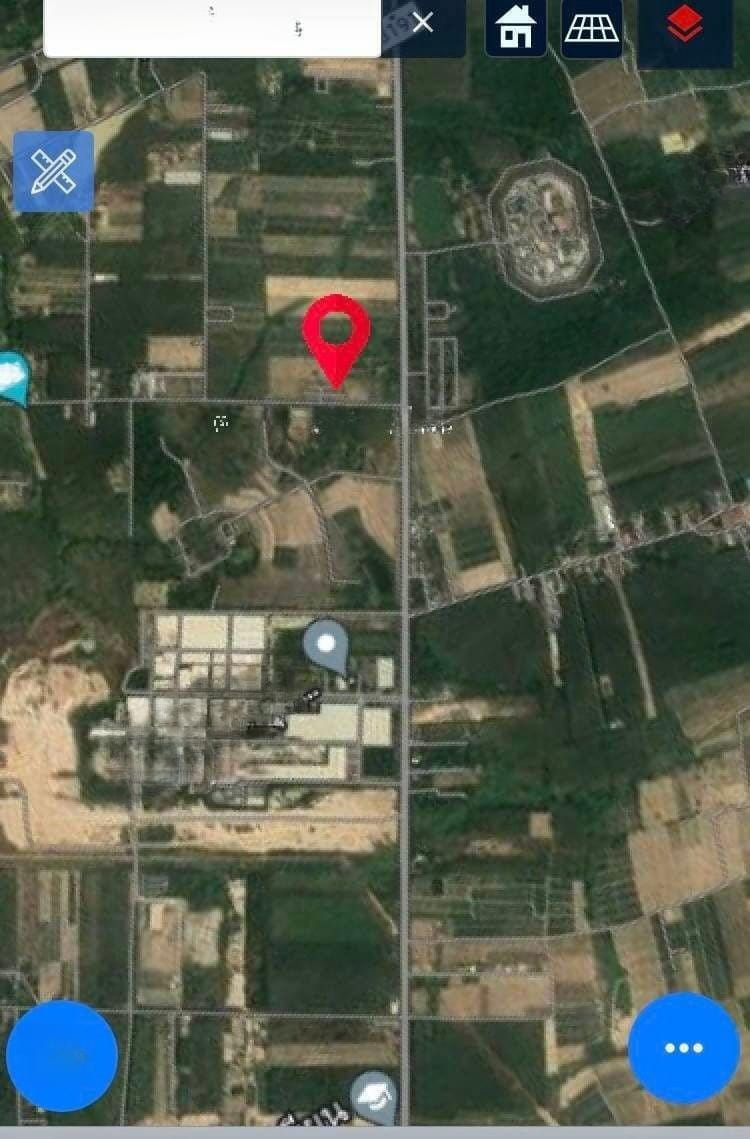750x1139 pixels.
Task: Clear the search with the X button
Action: (x=423, y=23)
